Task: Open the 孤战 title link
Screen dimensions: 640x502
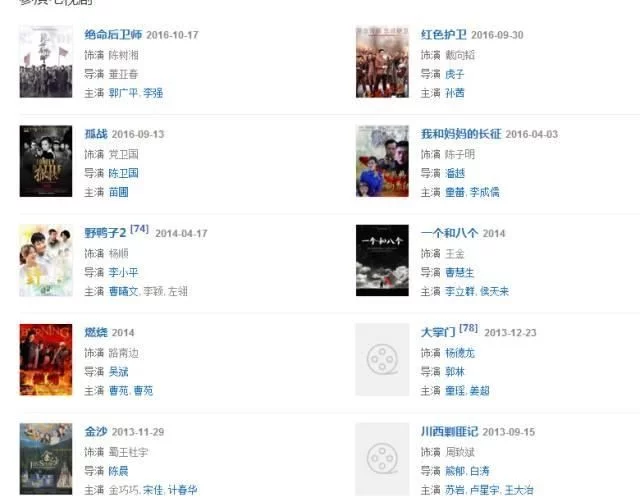Action: pyautogui.click(x=96, y=134)
